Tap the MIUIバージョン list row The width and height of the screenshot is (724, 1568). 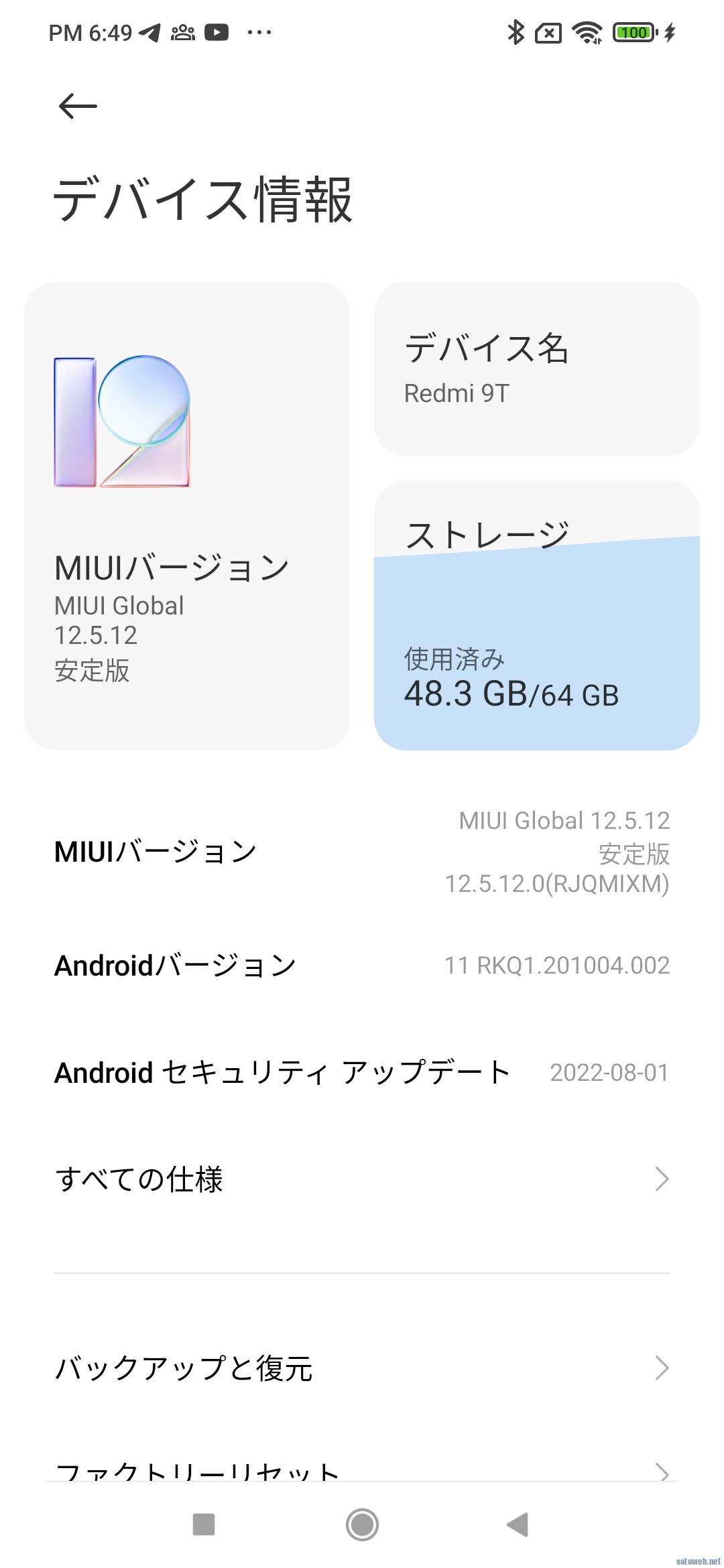362,852
